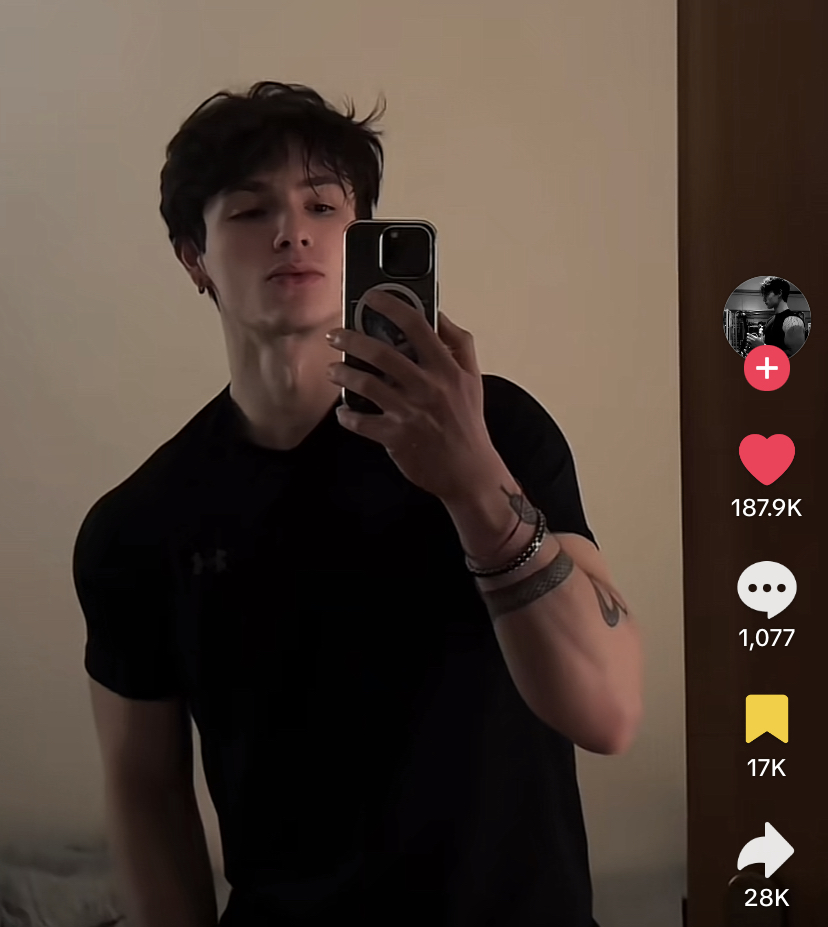Bookmark this video to favorites

(x=767, y=718)
